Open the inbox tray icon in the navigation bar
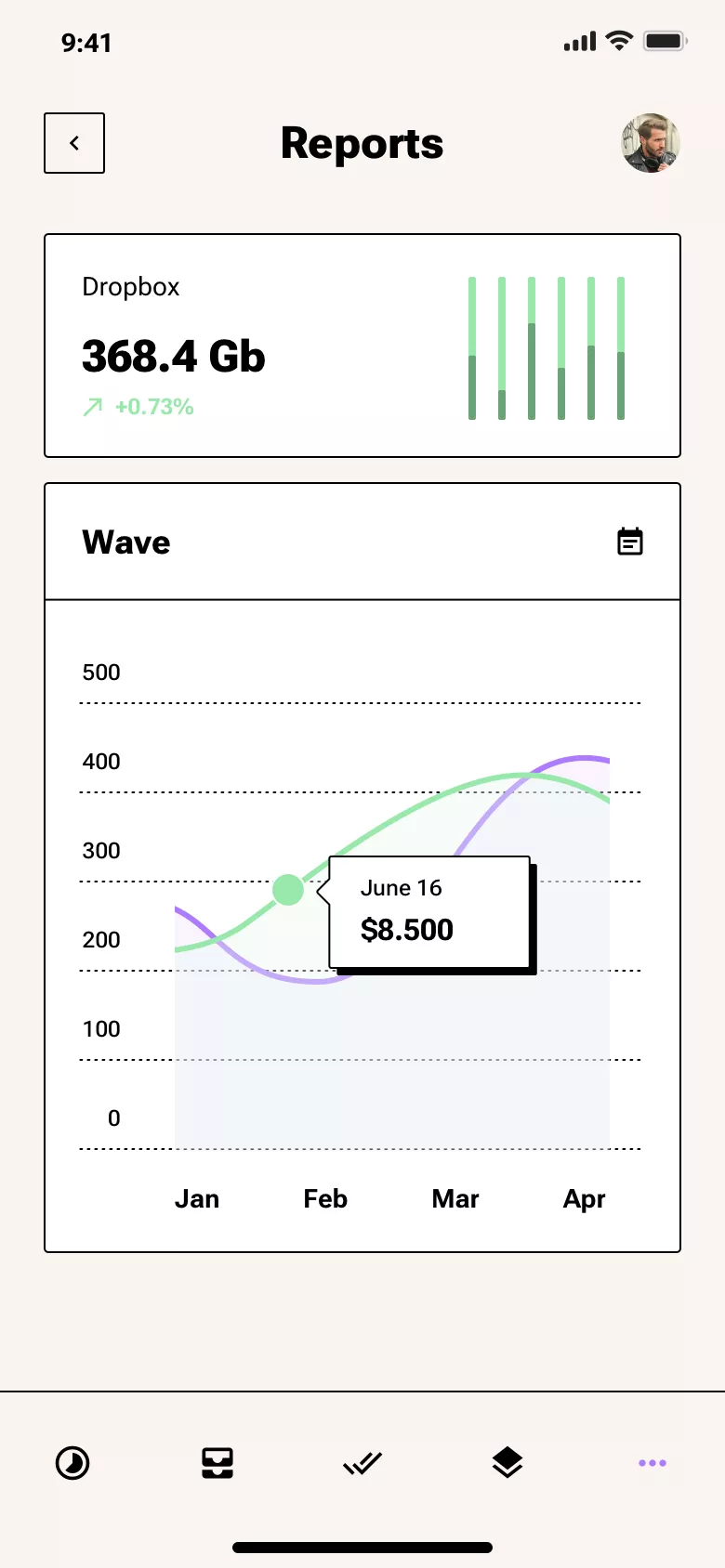The image size is (725, 1568). [217, 1462]
